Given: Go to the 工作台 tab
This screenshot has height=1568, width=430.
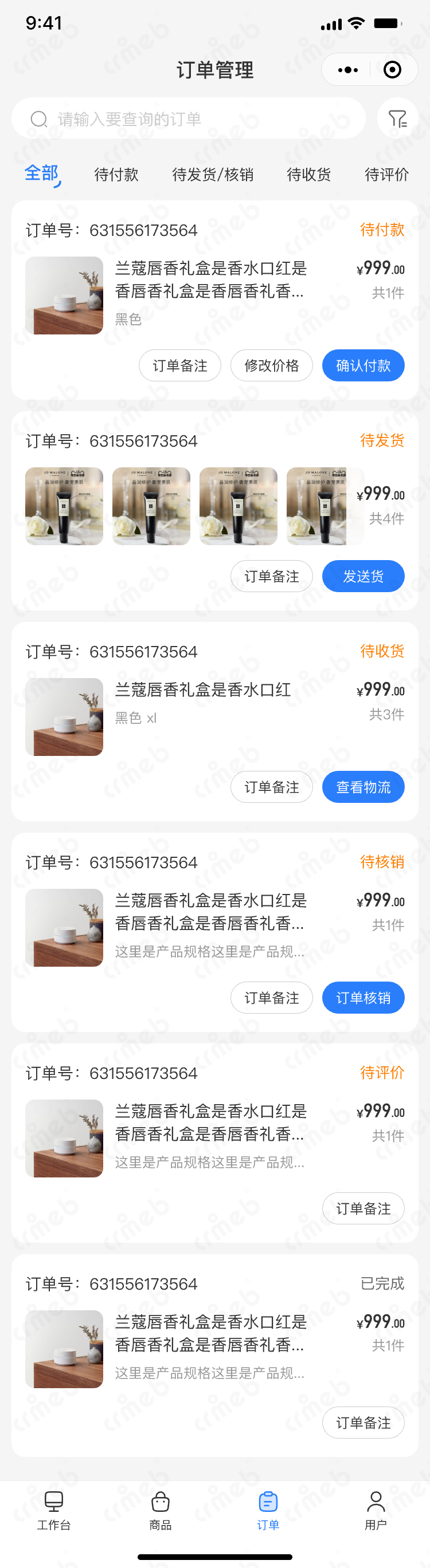Looking at the screenshot, I should point(53,1510).
